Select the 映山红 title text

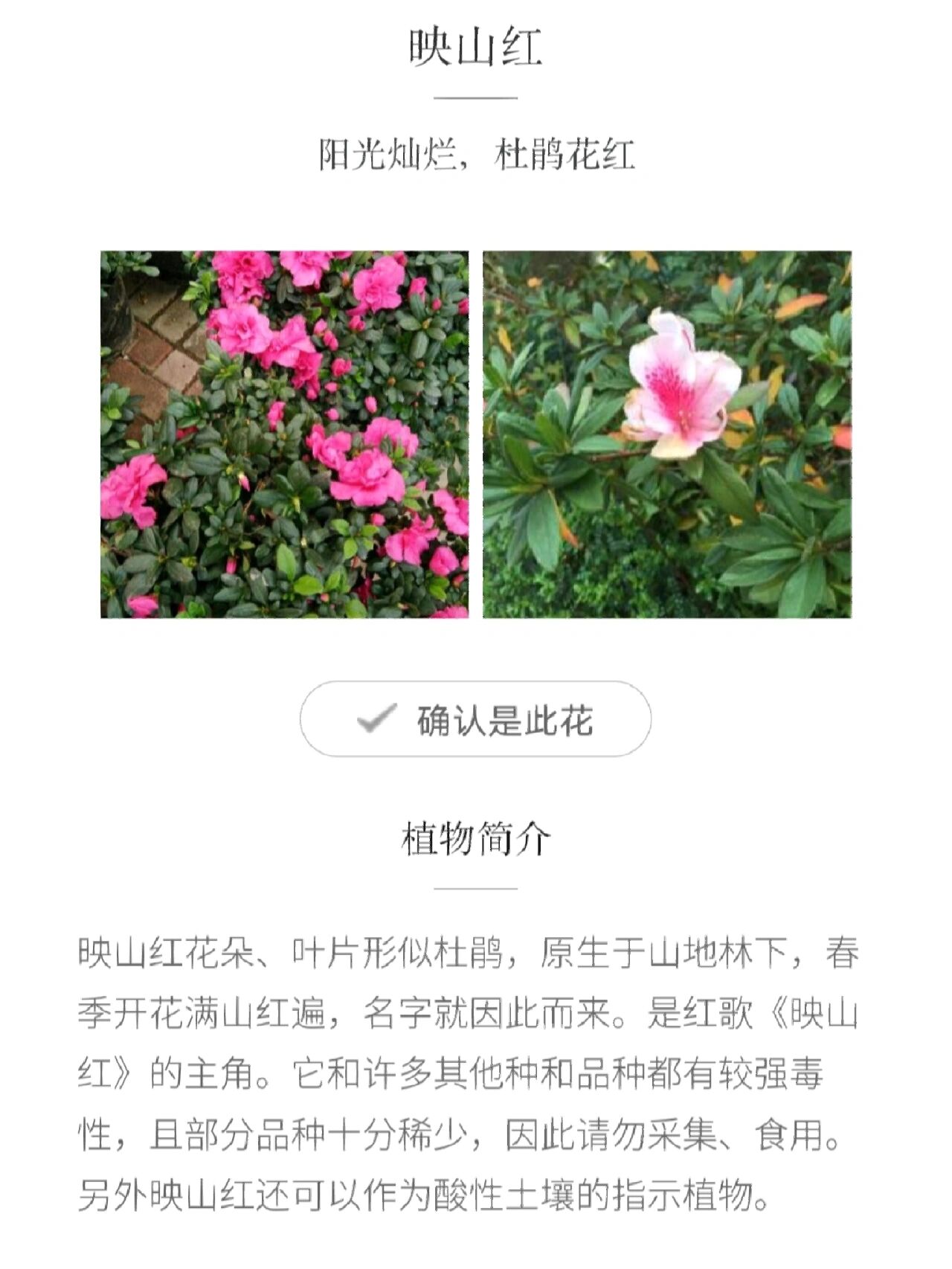(476, 46)
